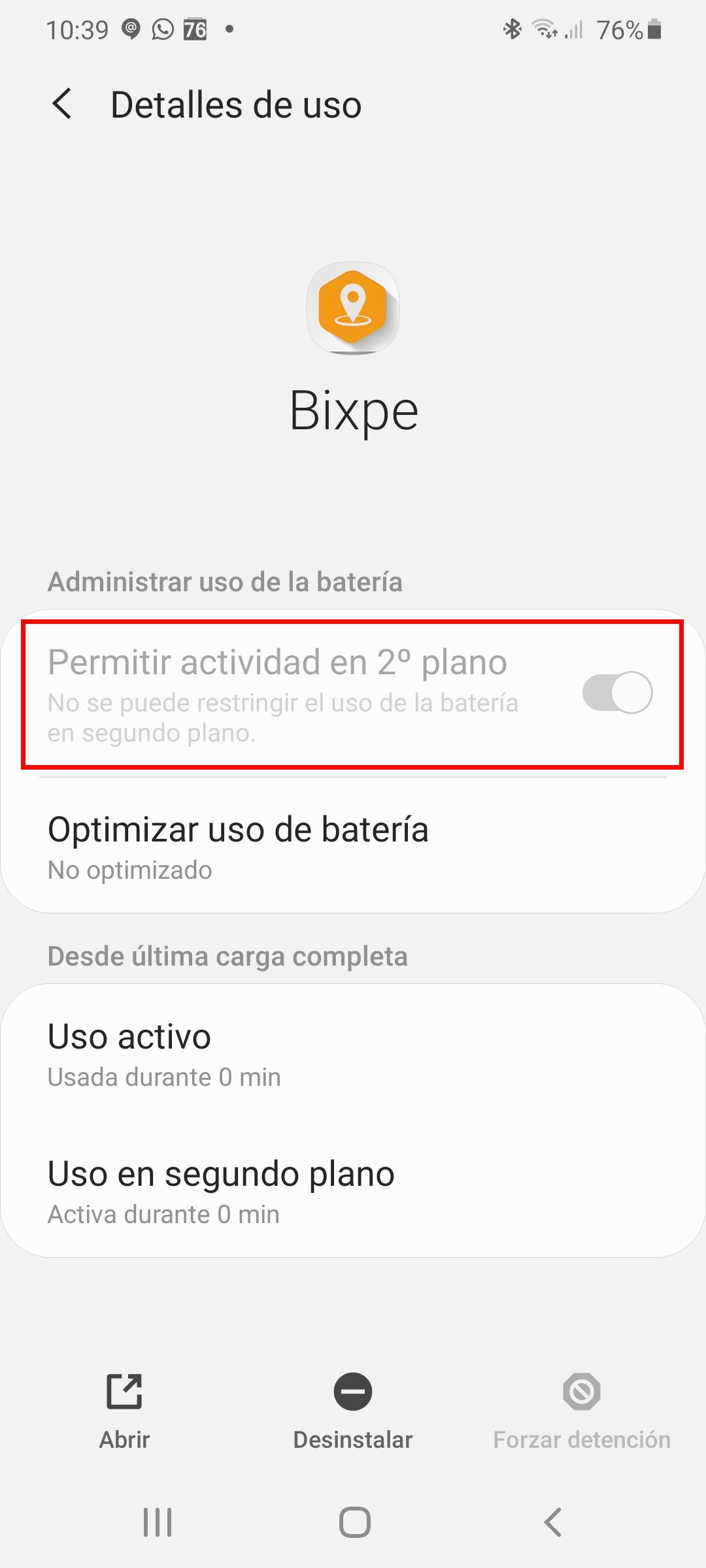The image size is (706, 1568).
Task: Open recent apps from navigation bar
Action: [158, 1522]
